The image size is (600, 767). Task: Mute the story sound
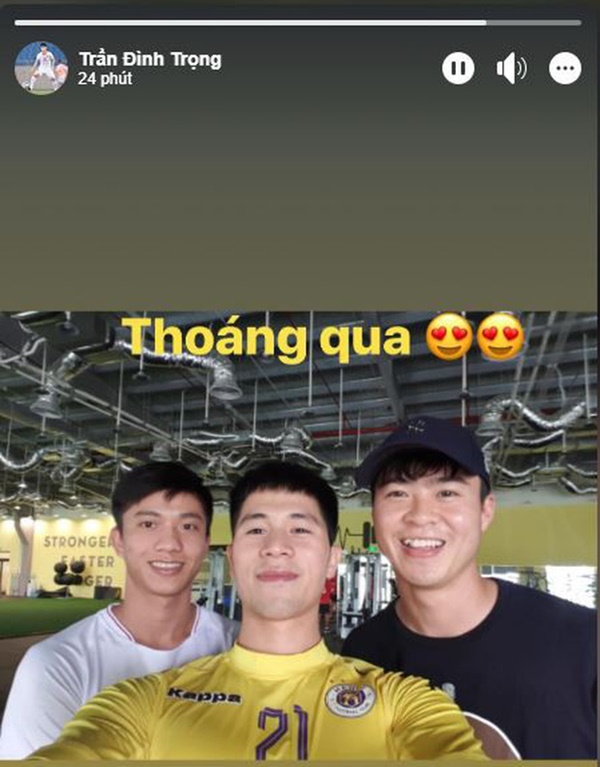[x=511, y=68]
